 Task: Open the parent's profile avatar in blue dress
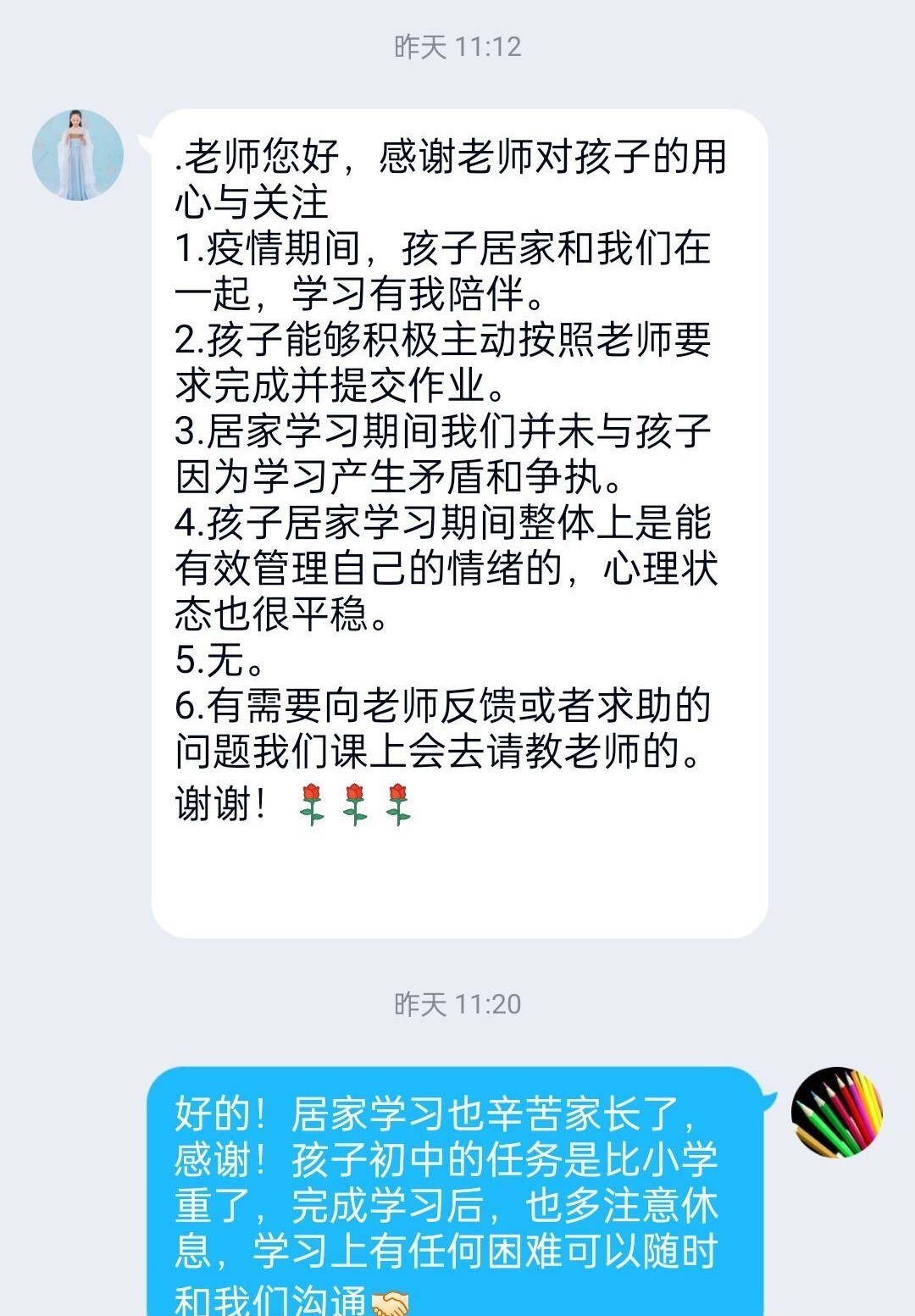pyautogui.click(x=78, y=155)
